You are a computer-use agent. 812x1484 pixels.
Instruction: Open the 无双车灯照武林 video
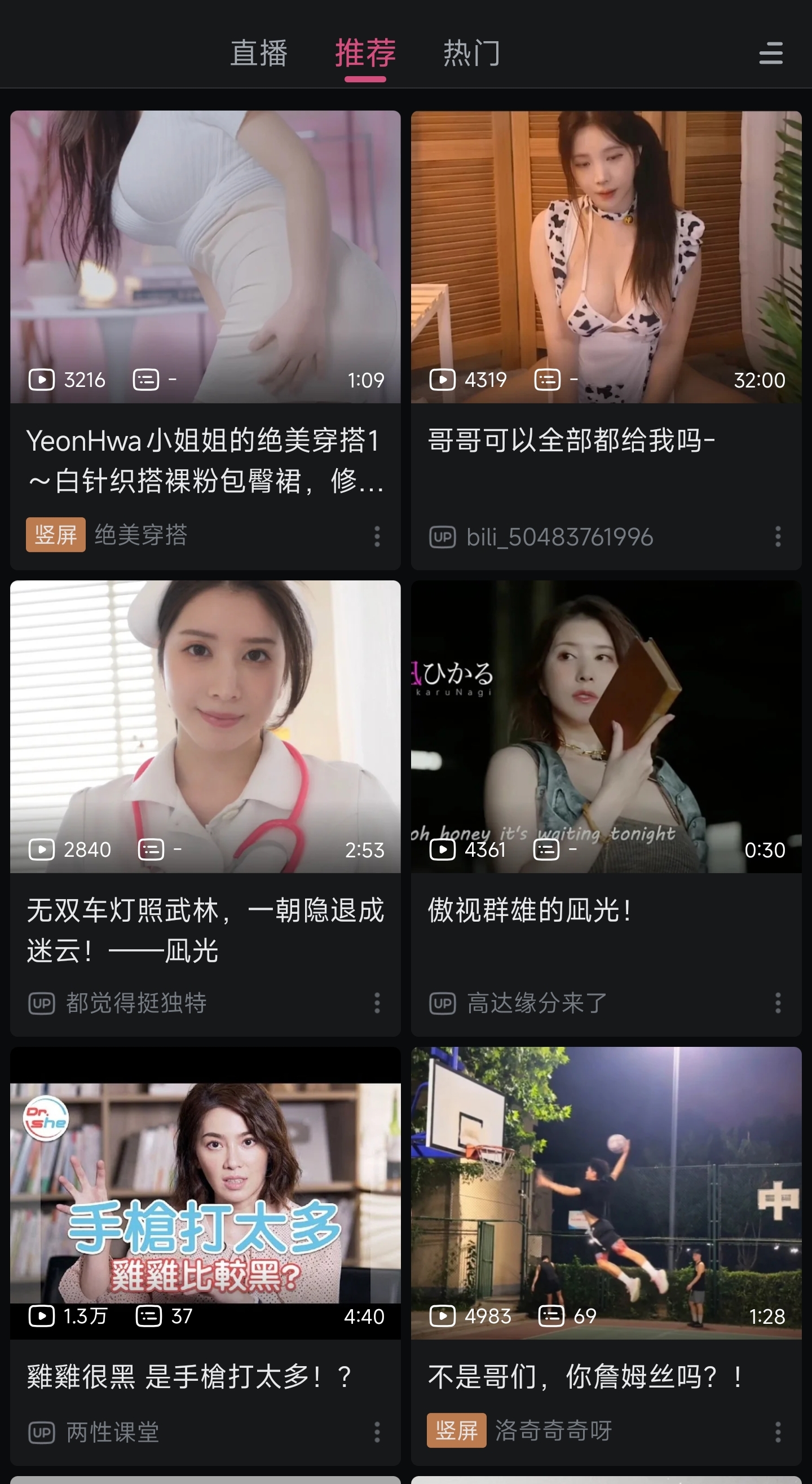pos(205,726)
